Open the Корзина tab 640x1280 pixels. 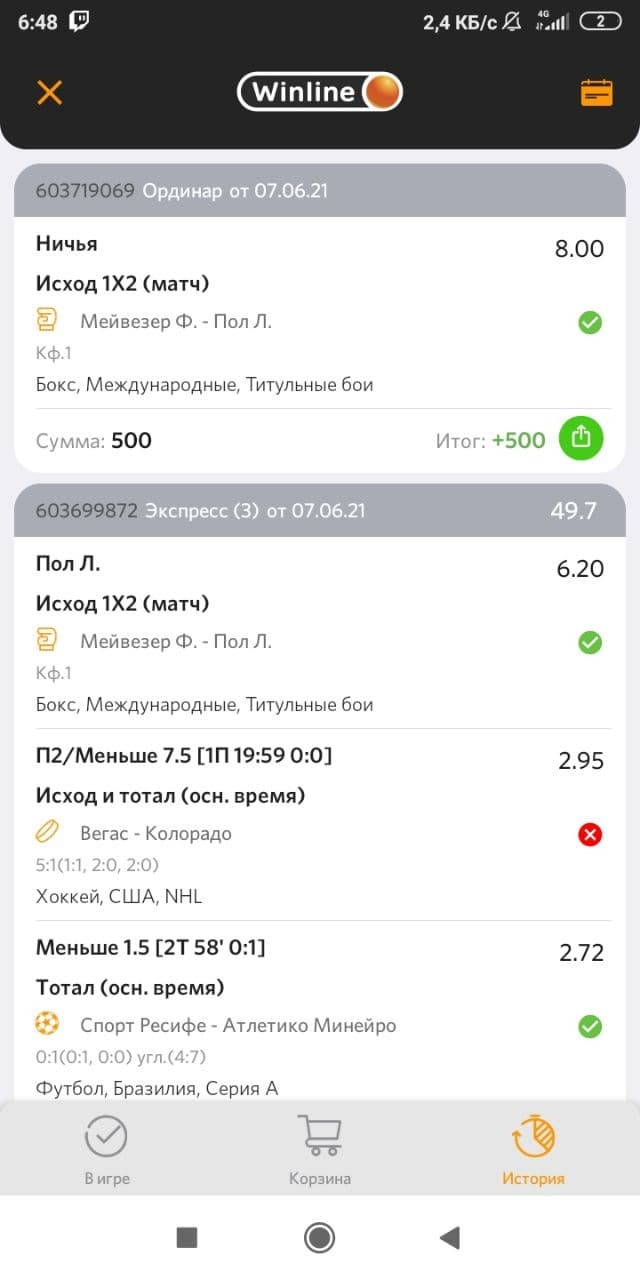click(320, 1148)
